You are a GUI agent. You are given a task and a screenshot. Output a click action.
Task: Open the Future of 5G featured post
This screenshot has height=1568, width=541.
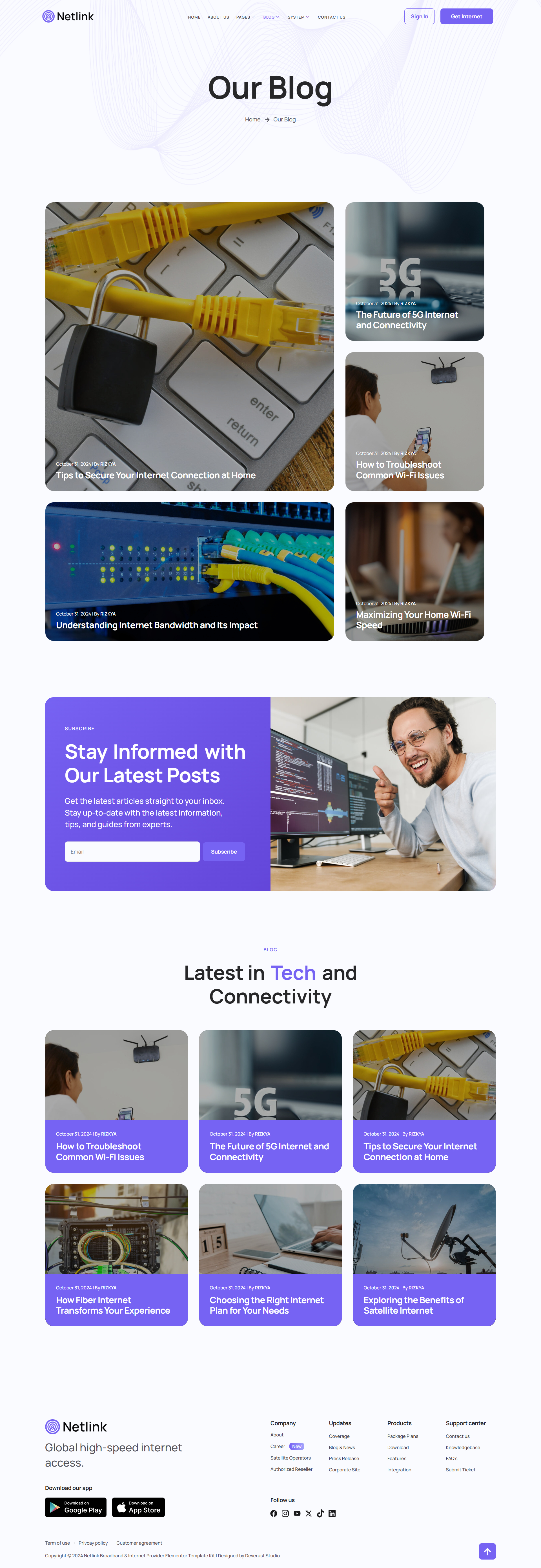pyautogui.click(x=407, y=319)
